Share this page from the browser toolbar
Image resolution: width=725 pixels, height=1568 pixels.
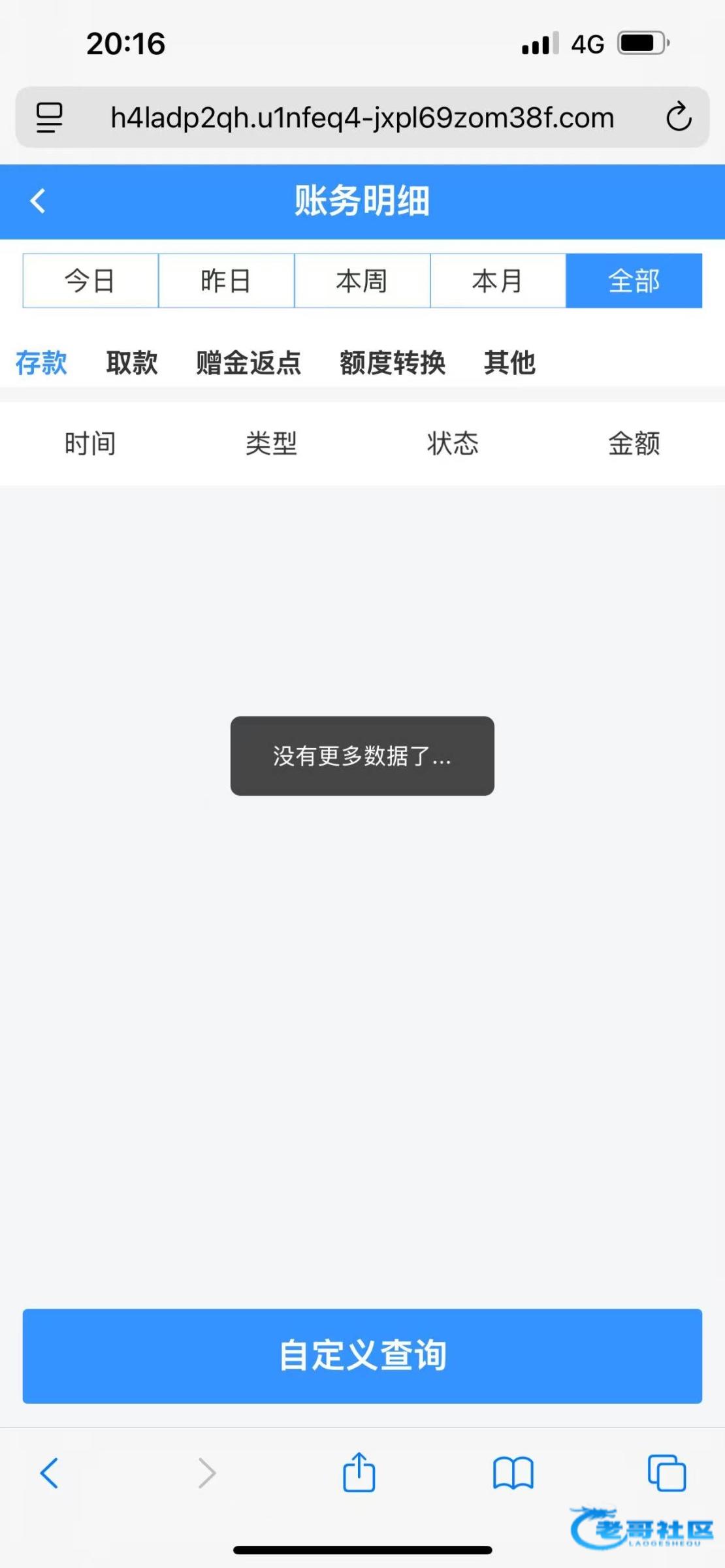click(359, 1473)
